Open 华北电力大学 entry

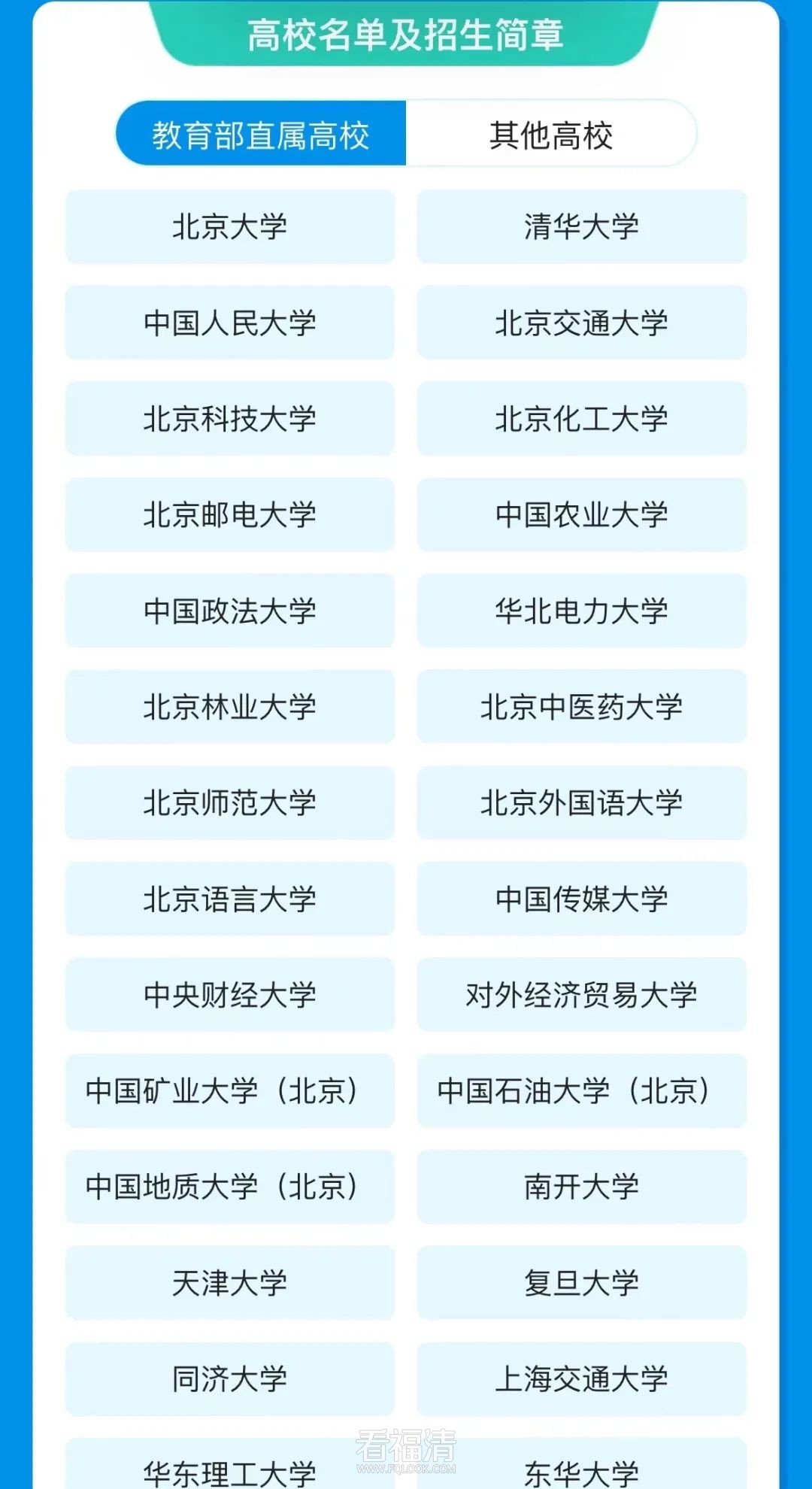coord(581,611)
